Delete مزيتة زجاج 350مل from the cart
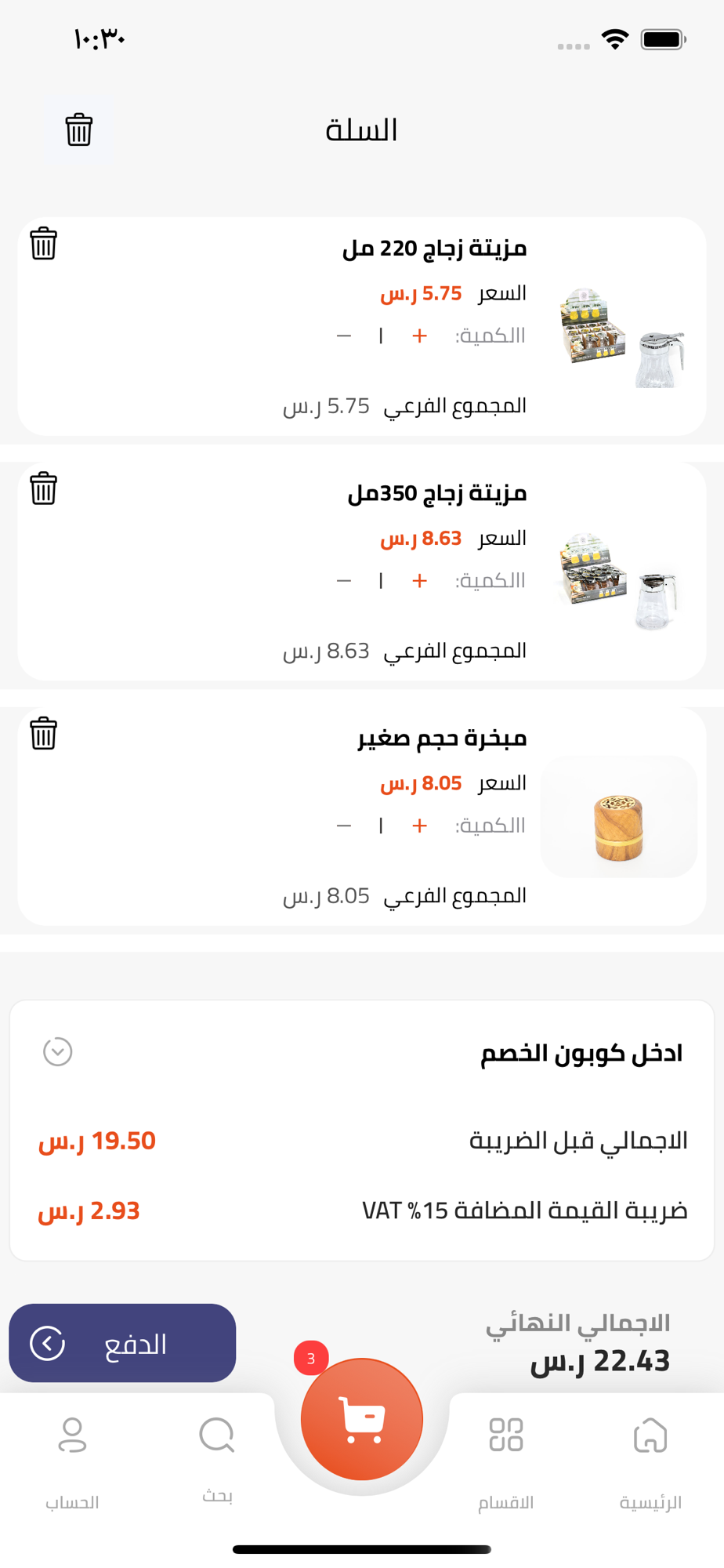The height and width of the screenshot is (1568, 724). 44,488
